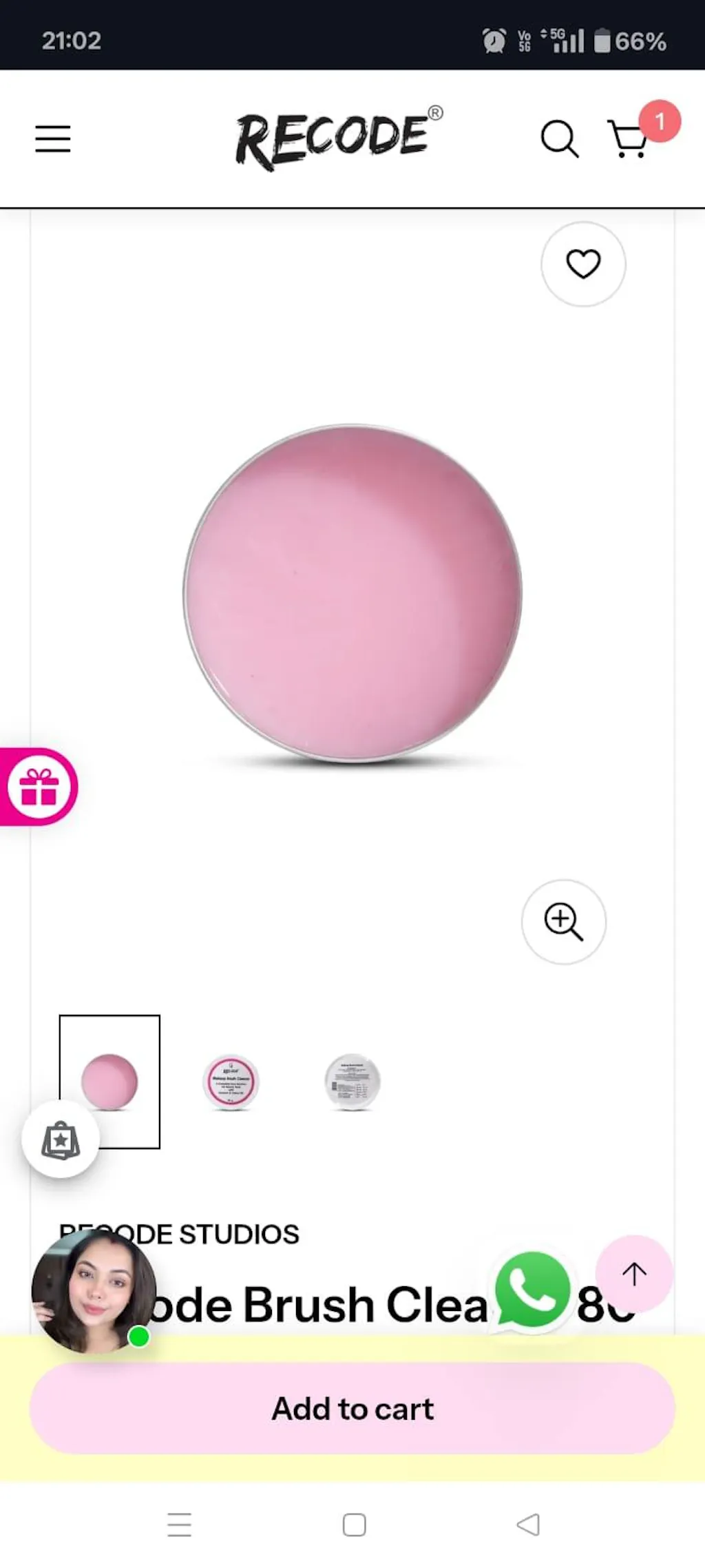Viewport: 705px width, 1568px height.
Task: Go to the system home screen
Action: 354,1525
